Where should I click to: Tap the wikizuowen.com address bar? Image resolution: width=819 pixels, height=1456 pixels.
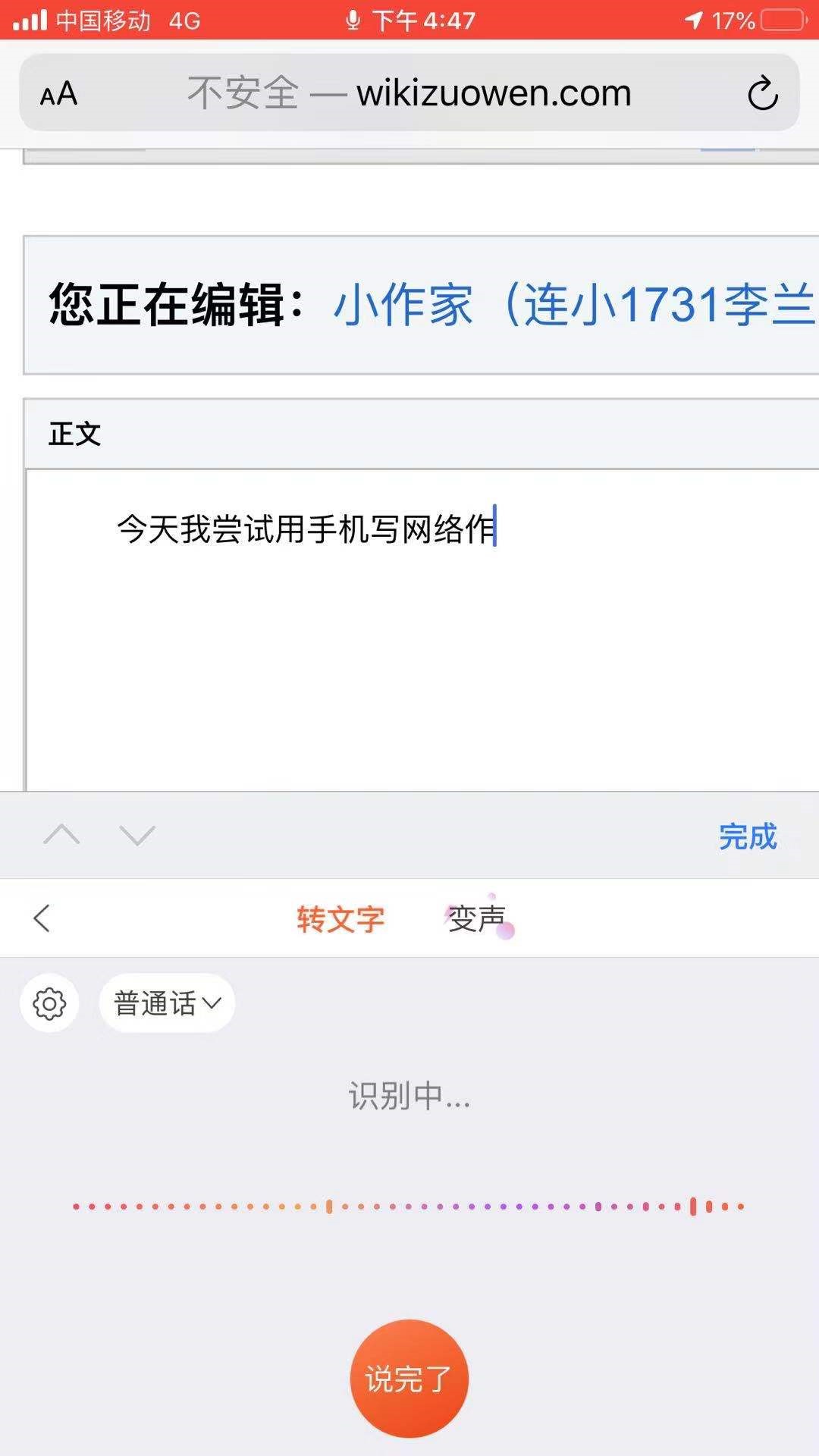409,93
